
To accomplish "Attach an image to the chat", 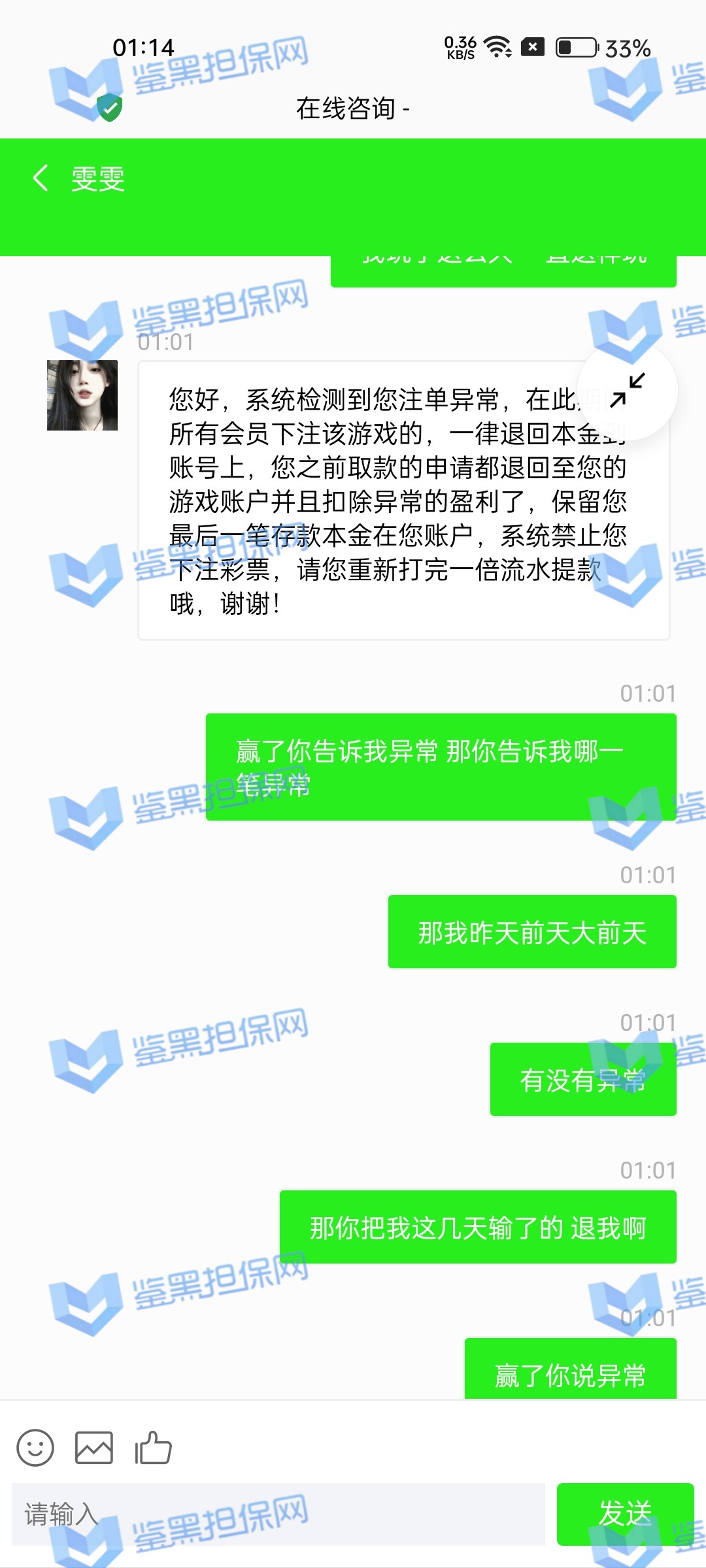I will coord(94,1448).
